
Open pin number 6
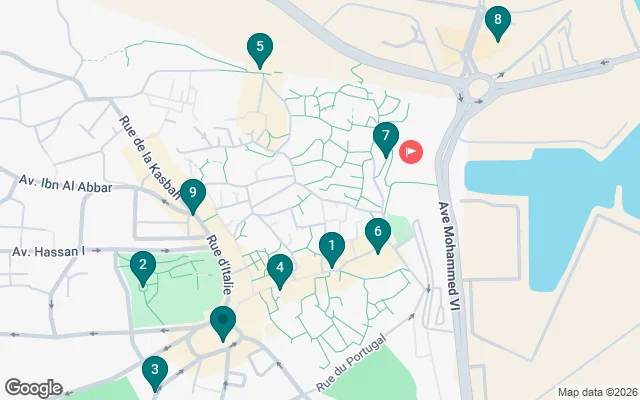click(377, 233)
